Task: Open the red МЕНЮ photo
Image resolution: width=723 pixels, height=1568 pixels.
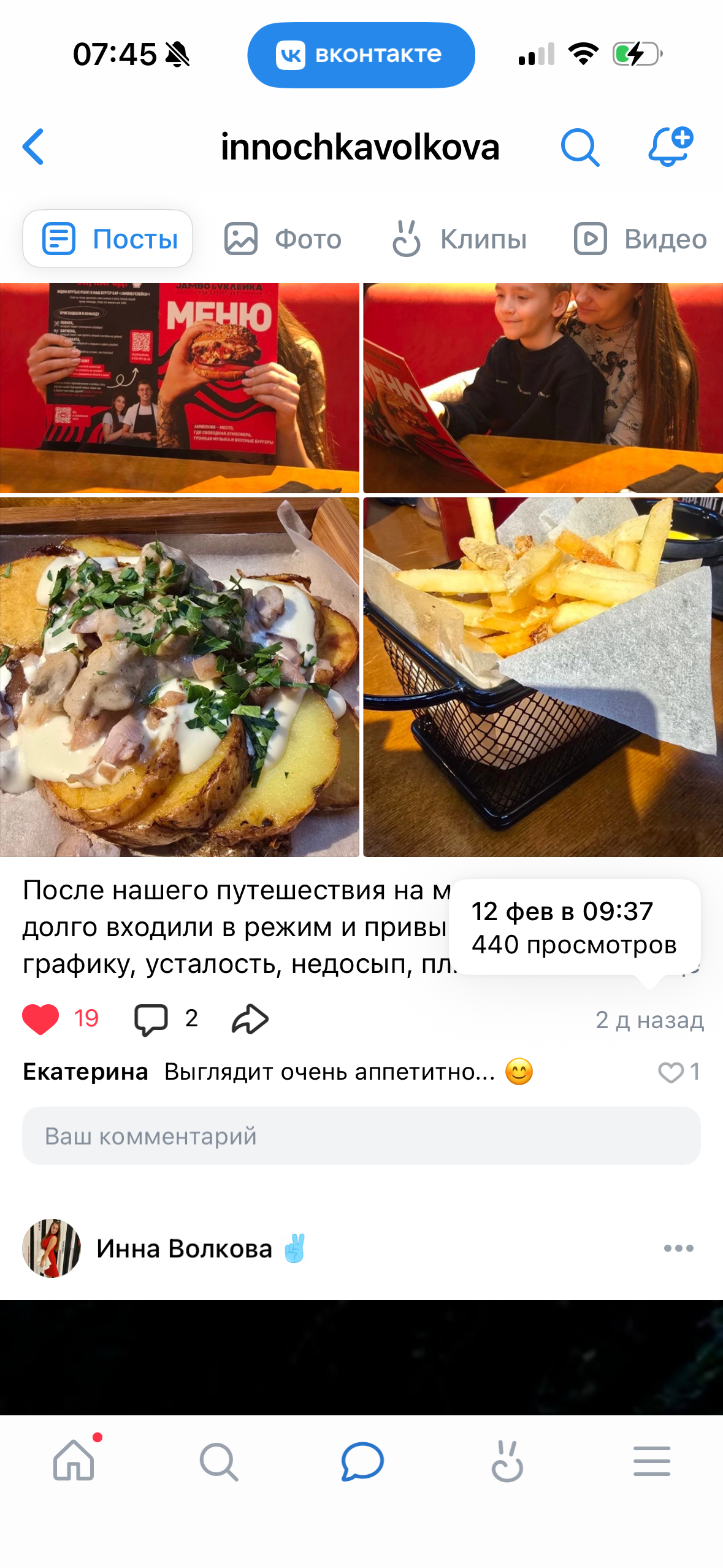Action: (x=179, y=388)
